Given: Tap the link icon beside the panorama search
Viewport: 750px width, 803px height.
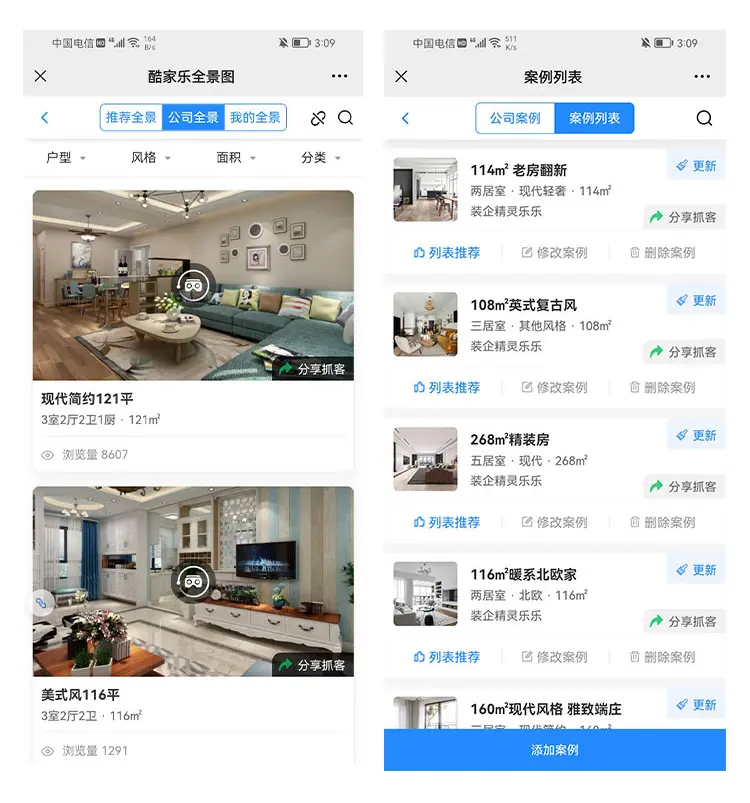Looking at the screenshot, I should point(318,118).
